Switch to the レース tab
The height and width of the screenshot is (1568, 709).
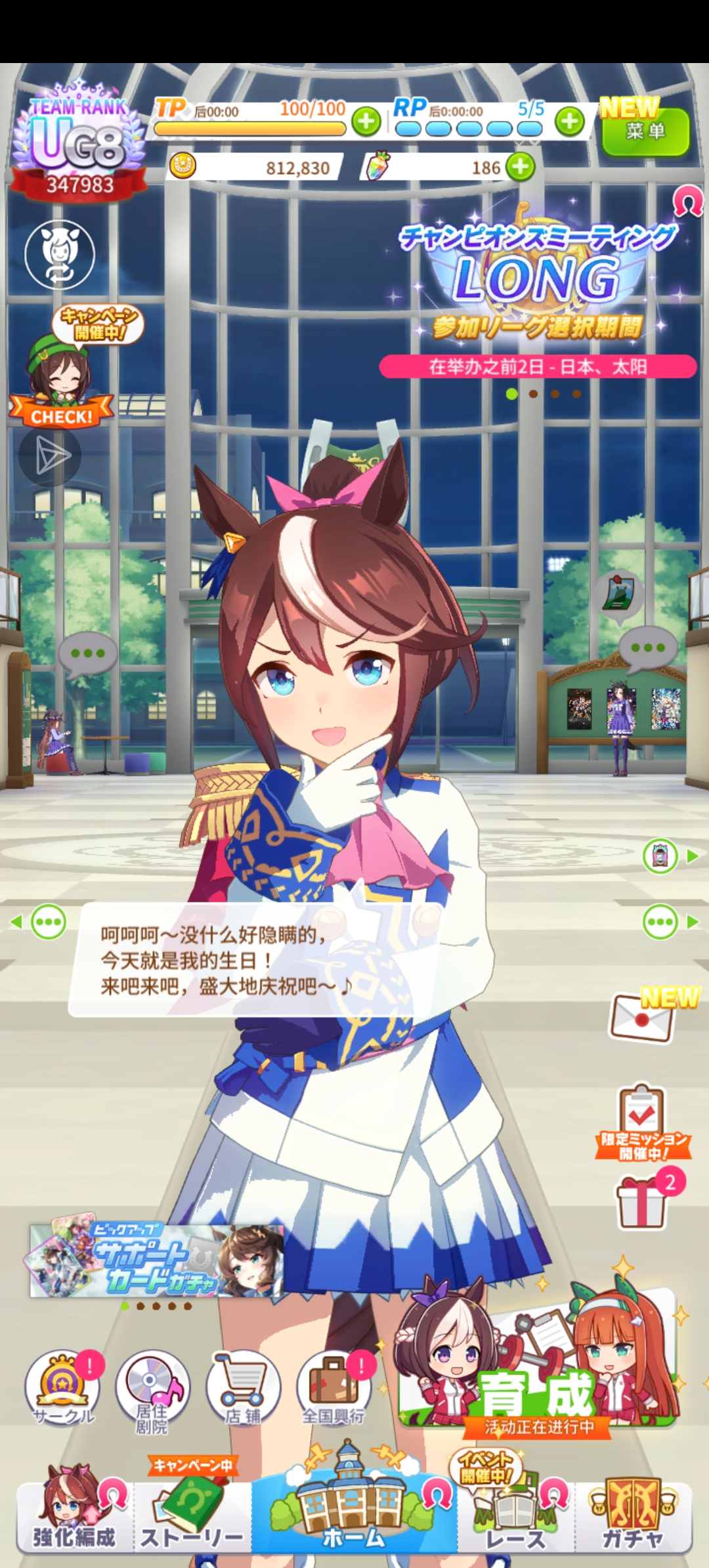[x=515, y=1518]
